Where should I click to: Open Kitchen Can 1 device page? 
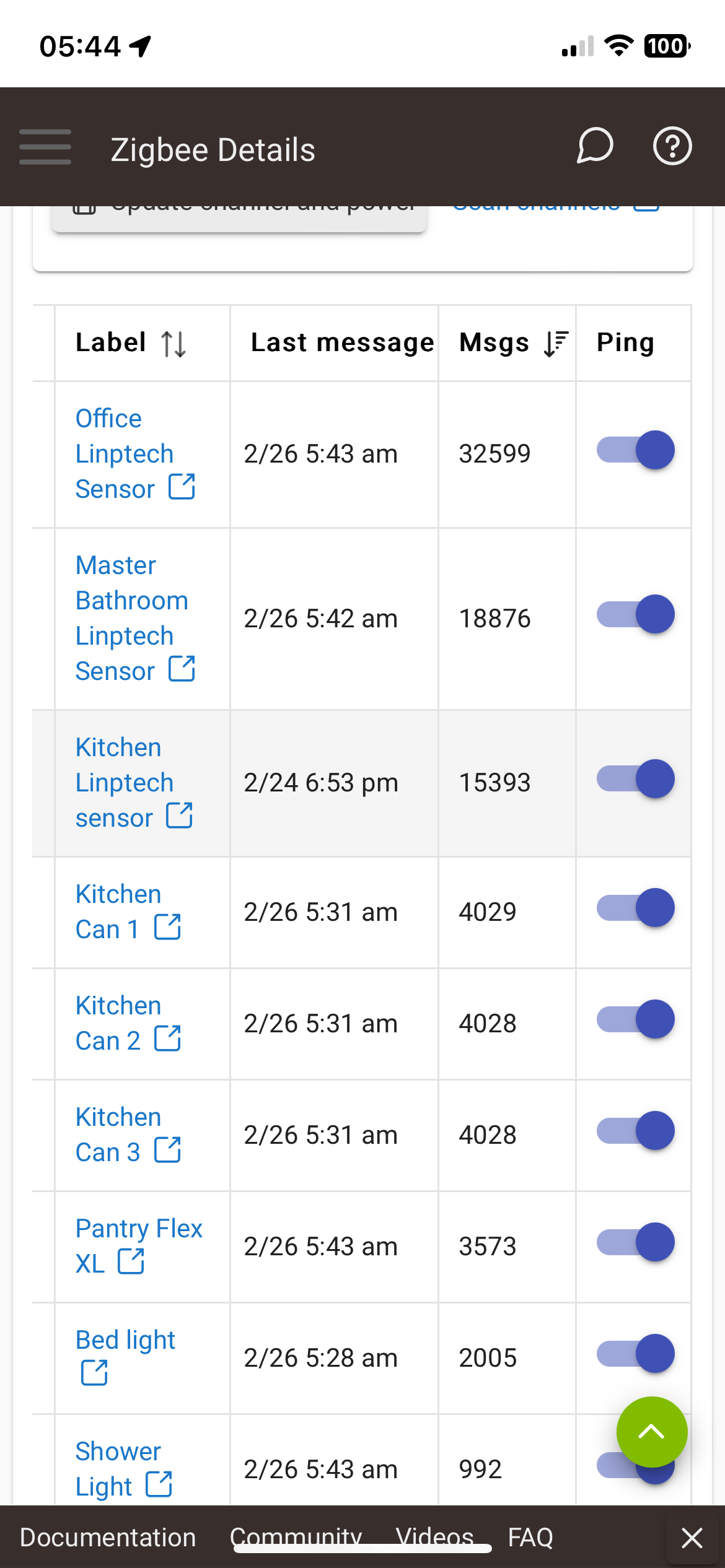tap(128, 912)
